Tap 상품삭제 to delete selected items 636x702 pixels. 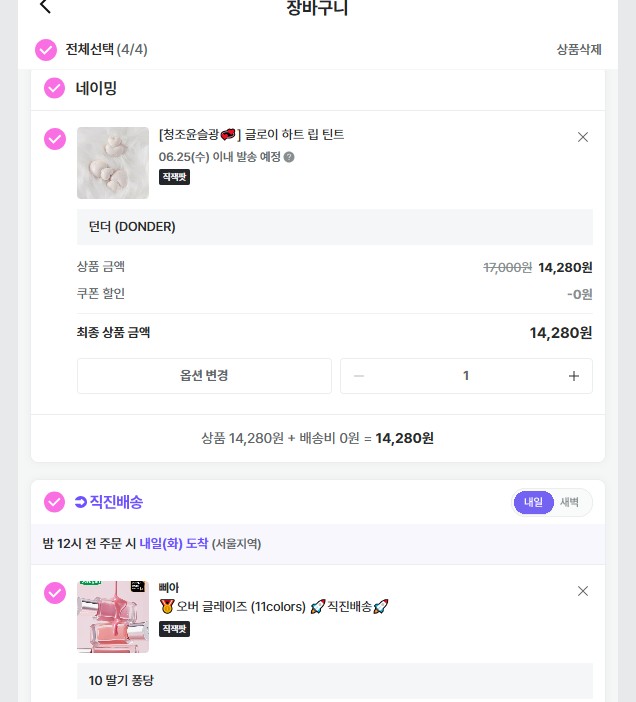579,50
